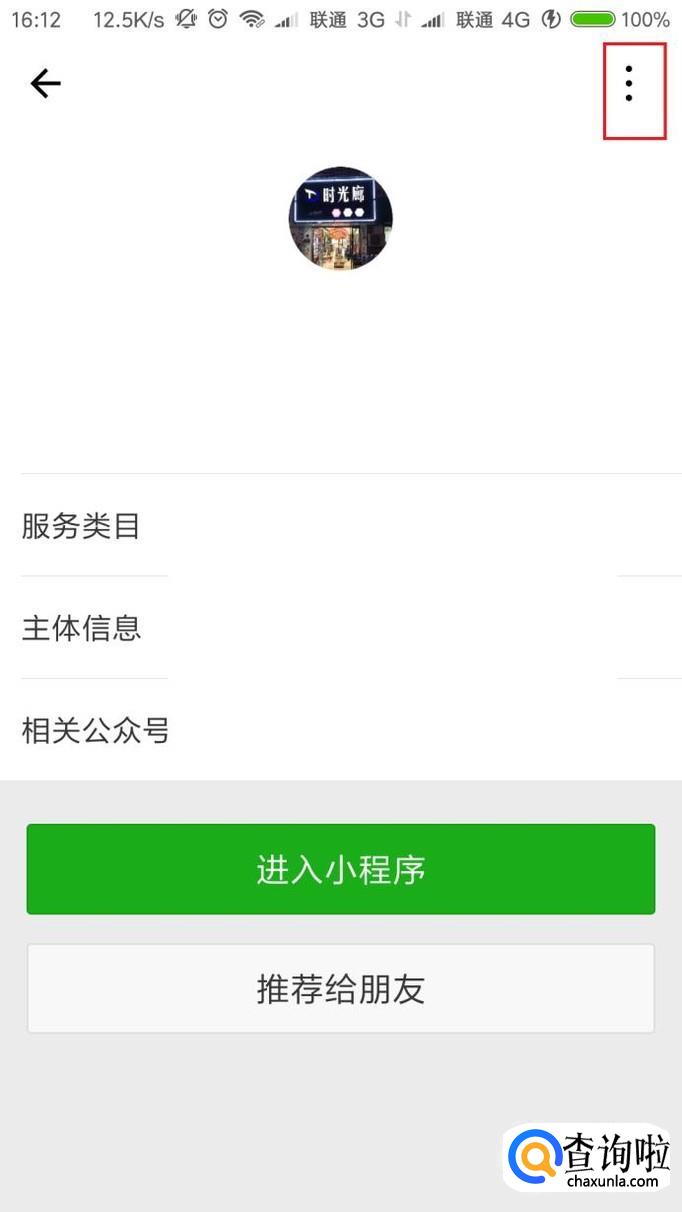This screenshot has width=682, height=1212.
Task: Open the 相关公众号 row
Action: (x=340, y=731)
